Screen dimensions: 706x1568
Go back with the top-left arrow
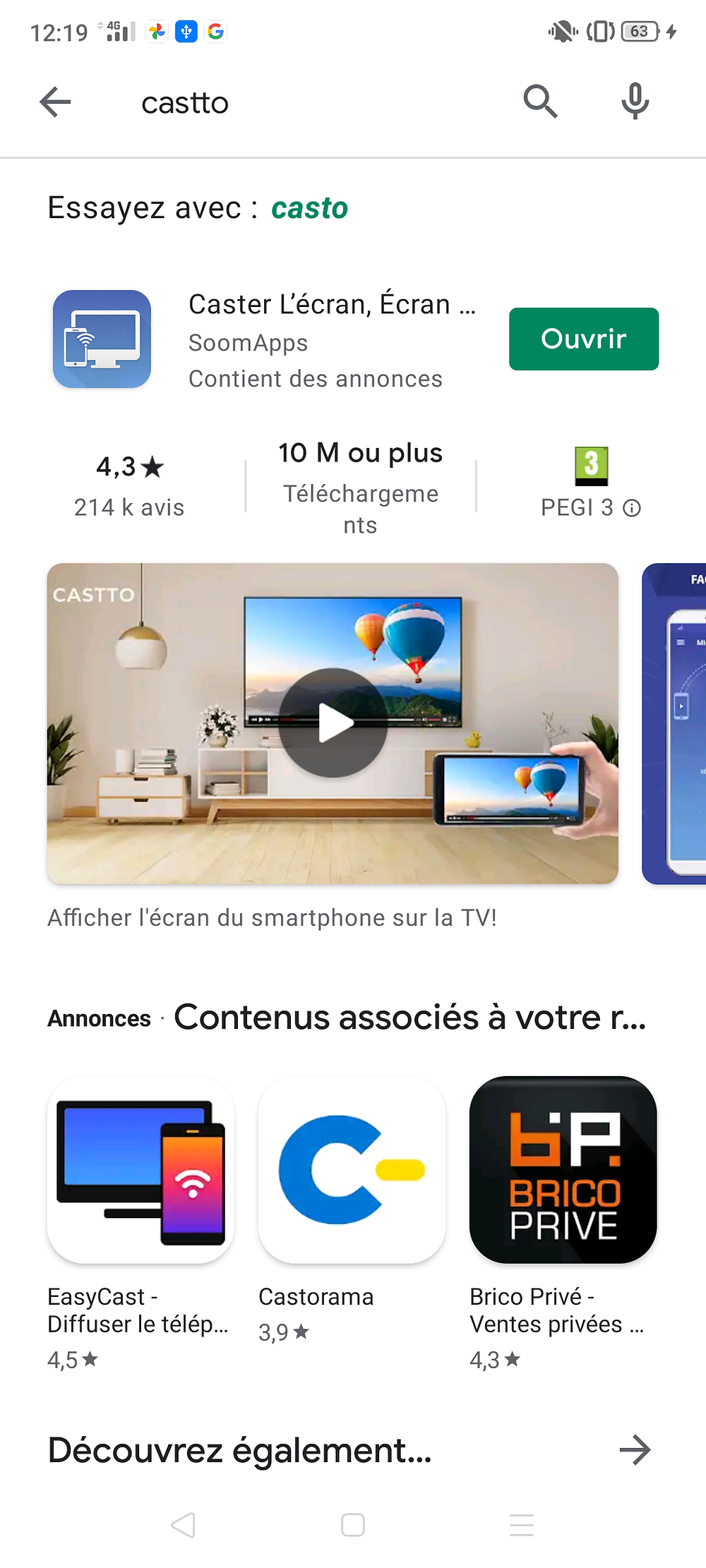pos(55,102)
